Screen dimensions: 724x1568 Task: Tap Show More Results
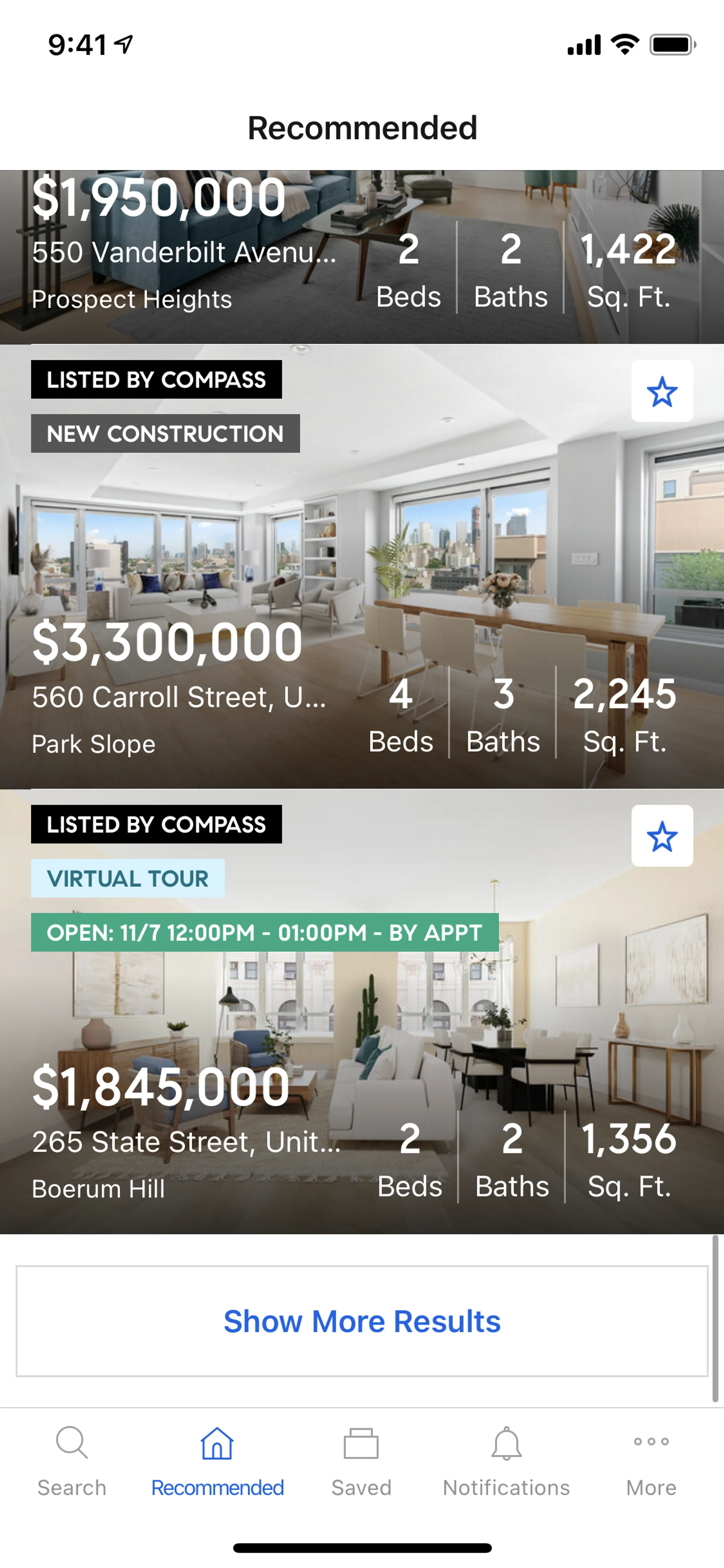click(x=362, y=1321)
